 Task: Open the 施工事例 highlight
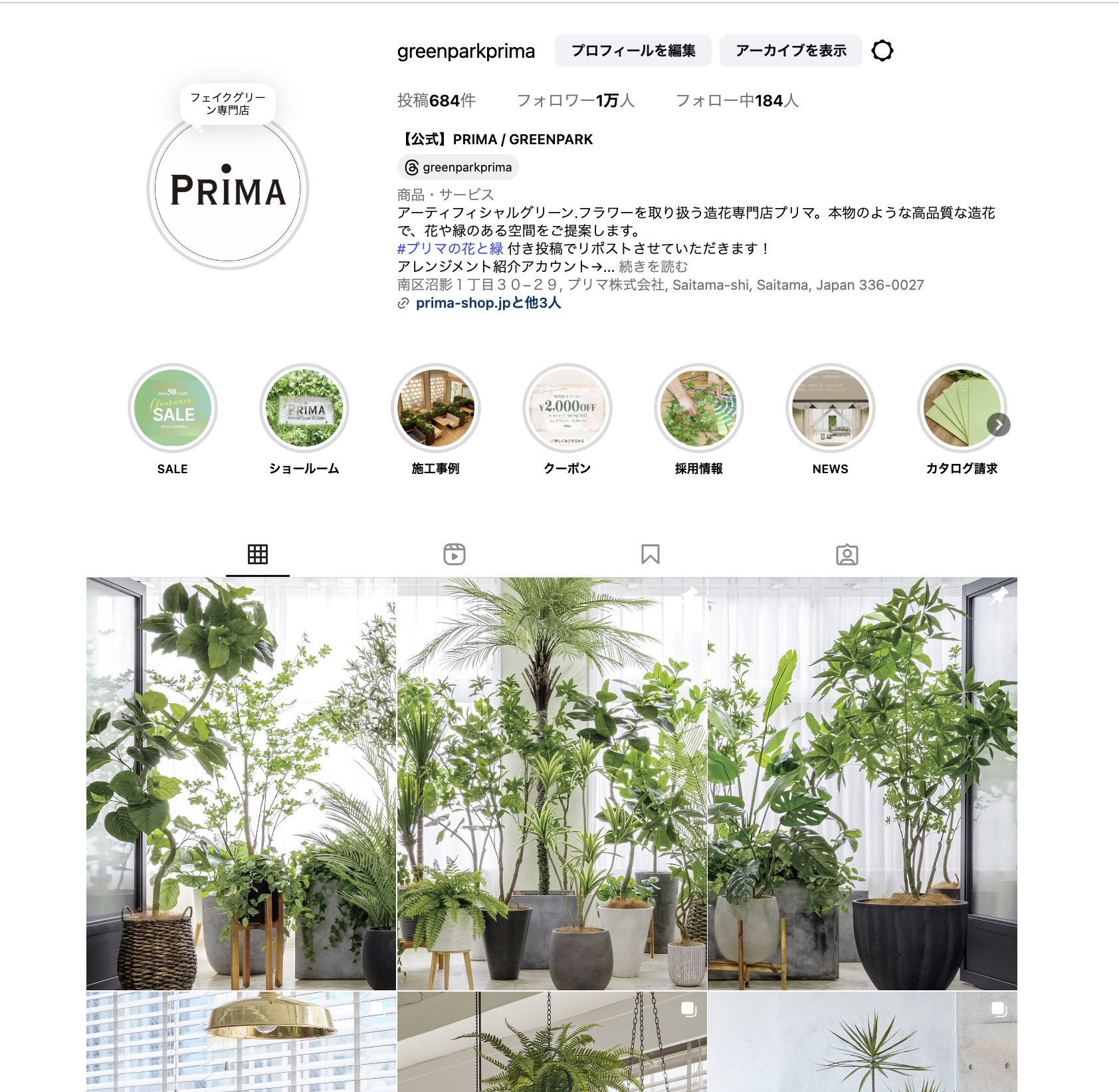(x=436, y=408)
